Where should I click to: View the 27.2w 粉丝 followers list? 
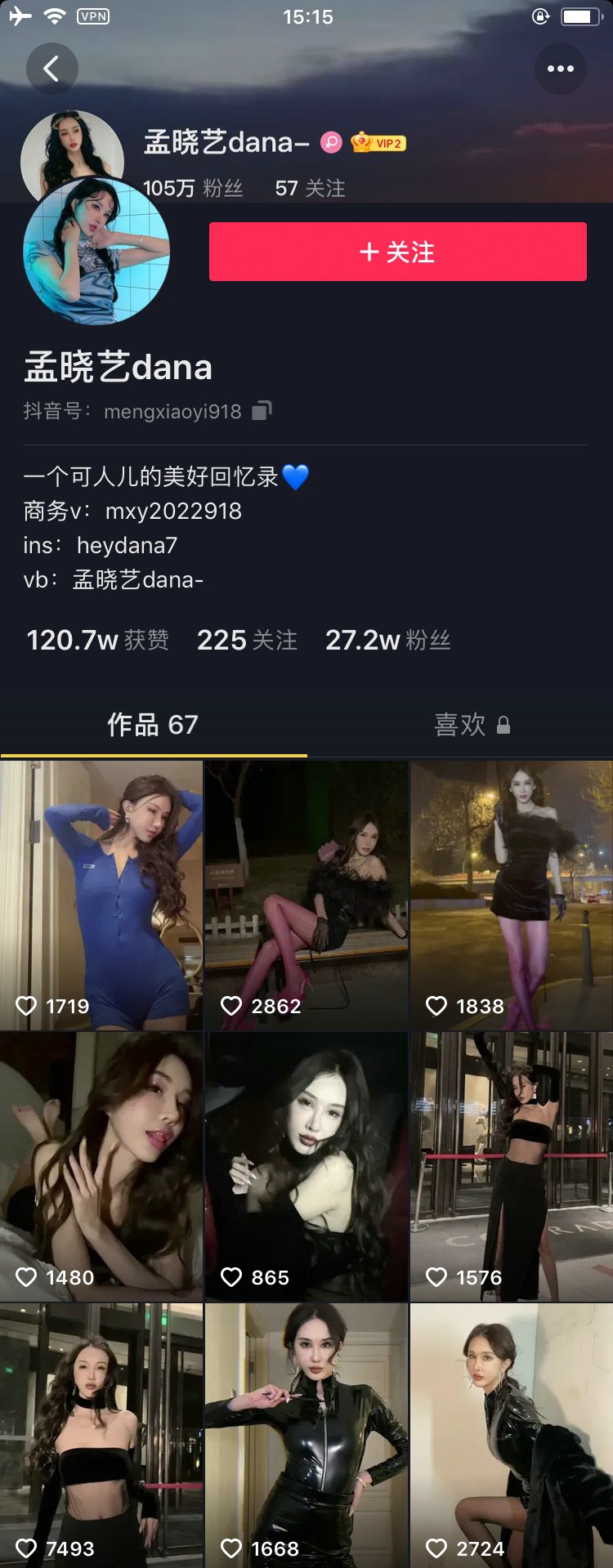coord(387,640)
